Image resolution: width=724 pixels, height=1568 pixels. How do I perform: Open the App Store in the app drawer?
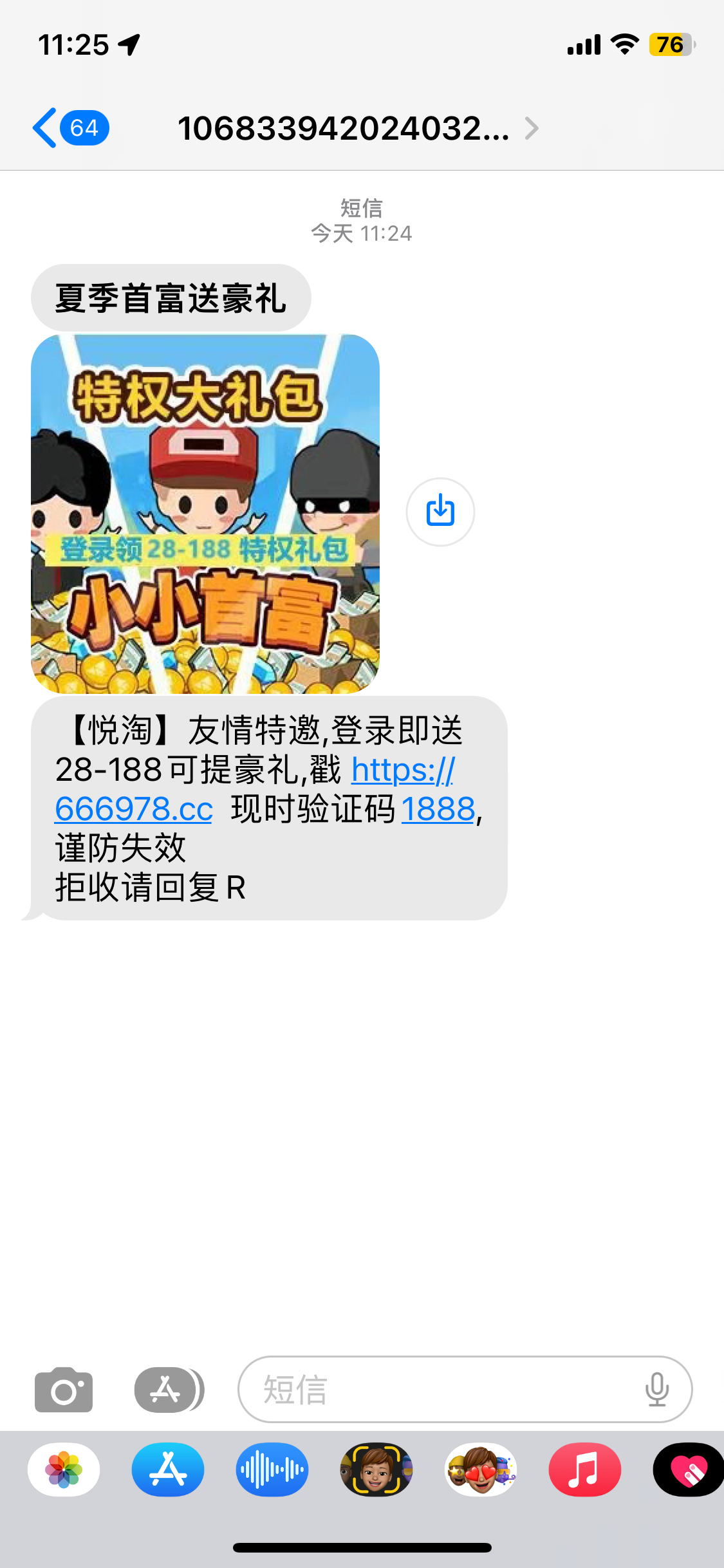(168, 1470)
